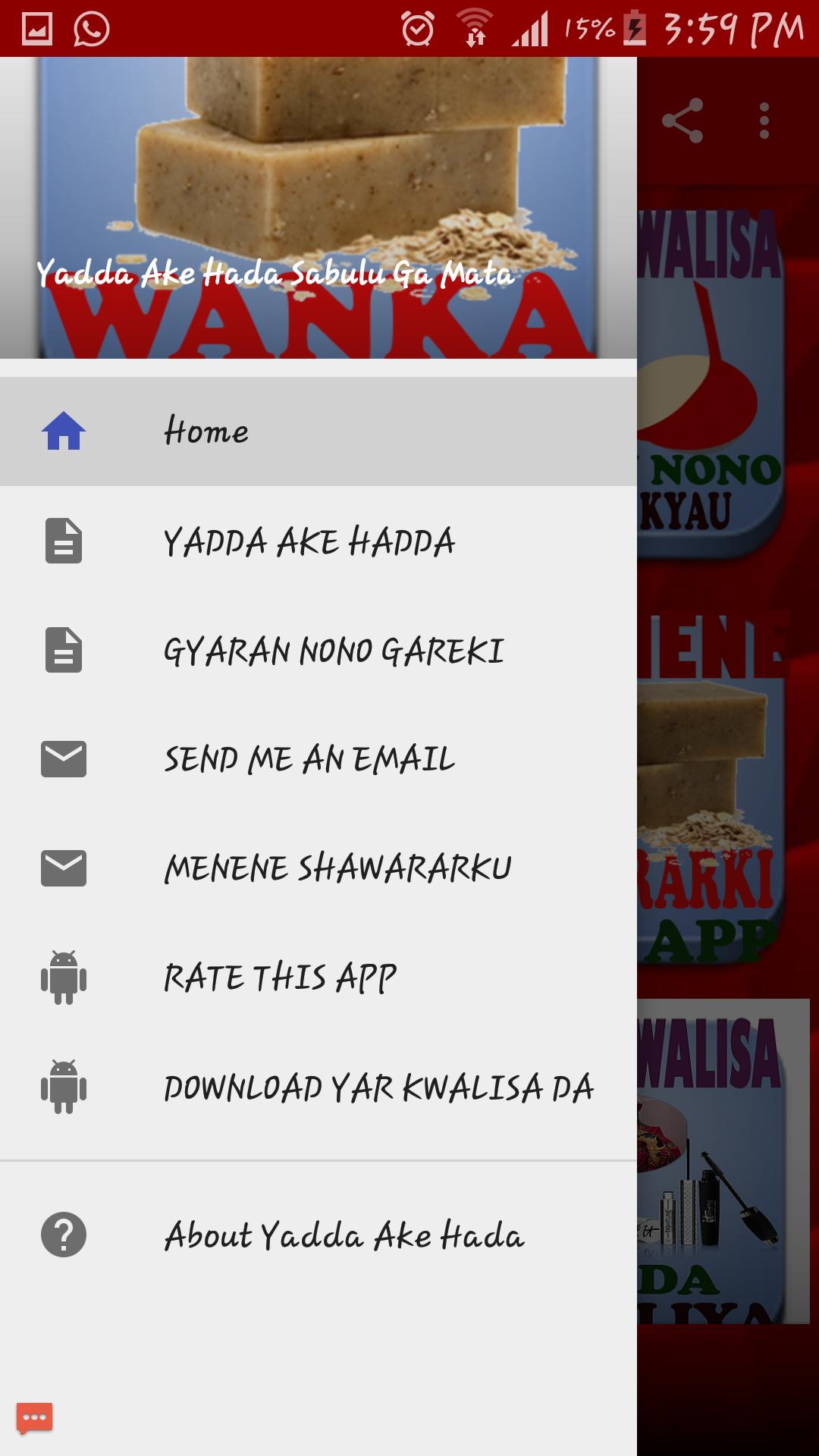Tap the document icon beside GYARAN NONO GAREKI

tap(64, 651)
